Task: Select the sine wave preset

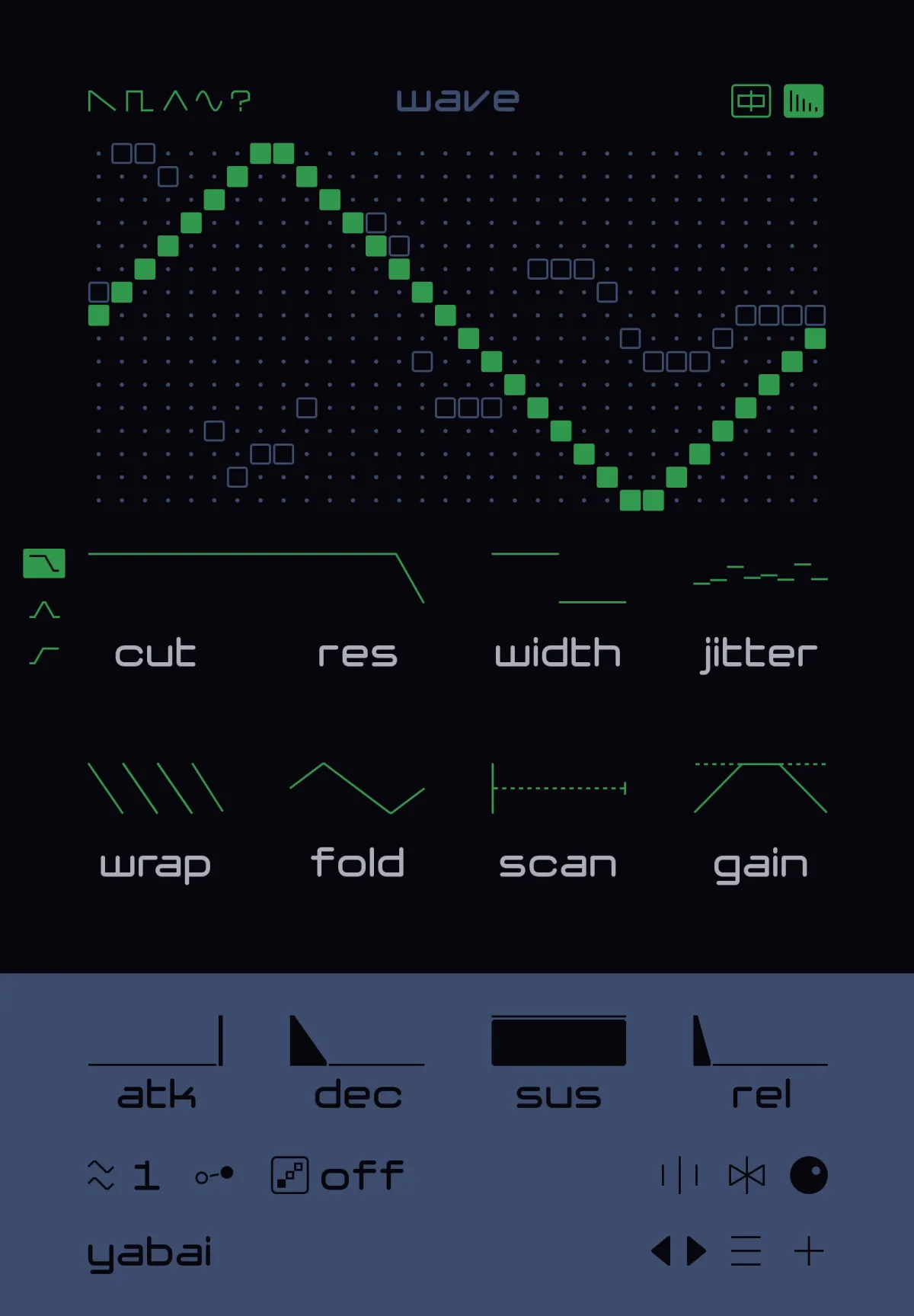Action: (x=209, y=101)
